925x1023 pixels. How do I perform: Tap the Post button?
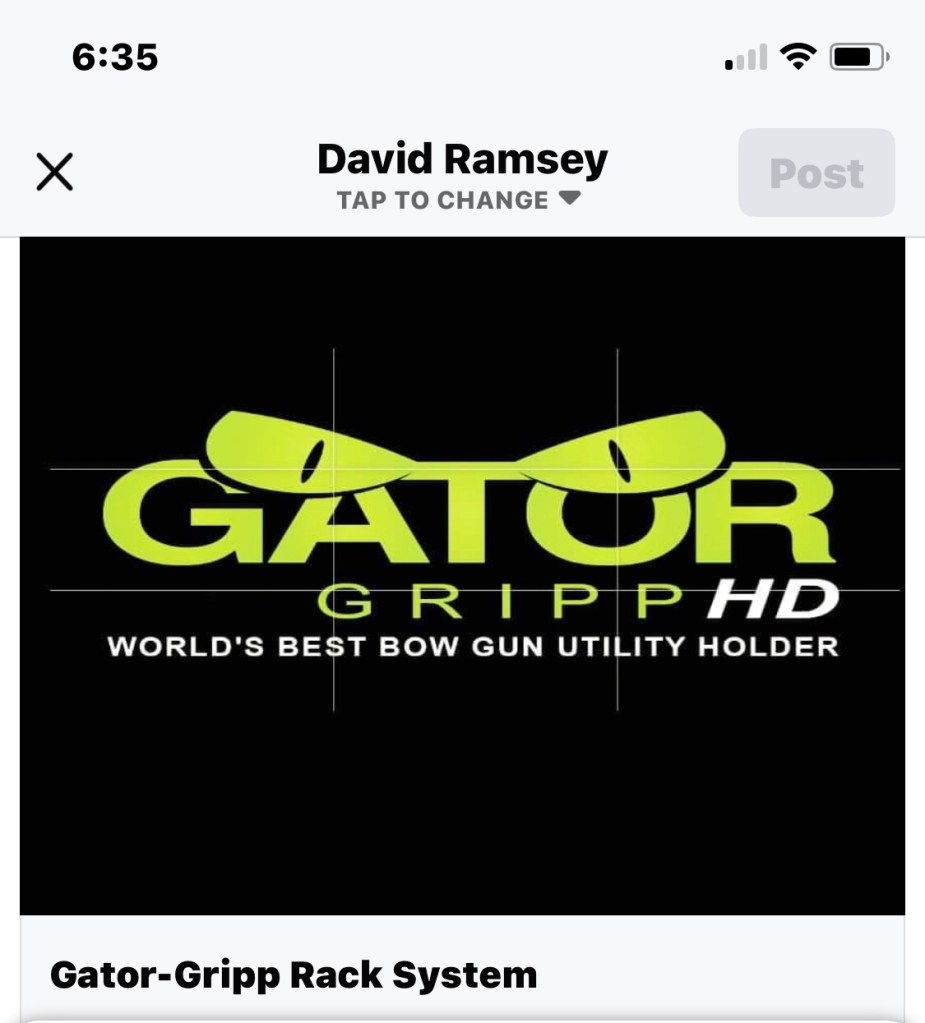(x=816, y=173)
